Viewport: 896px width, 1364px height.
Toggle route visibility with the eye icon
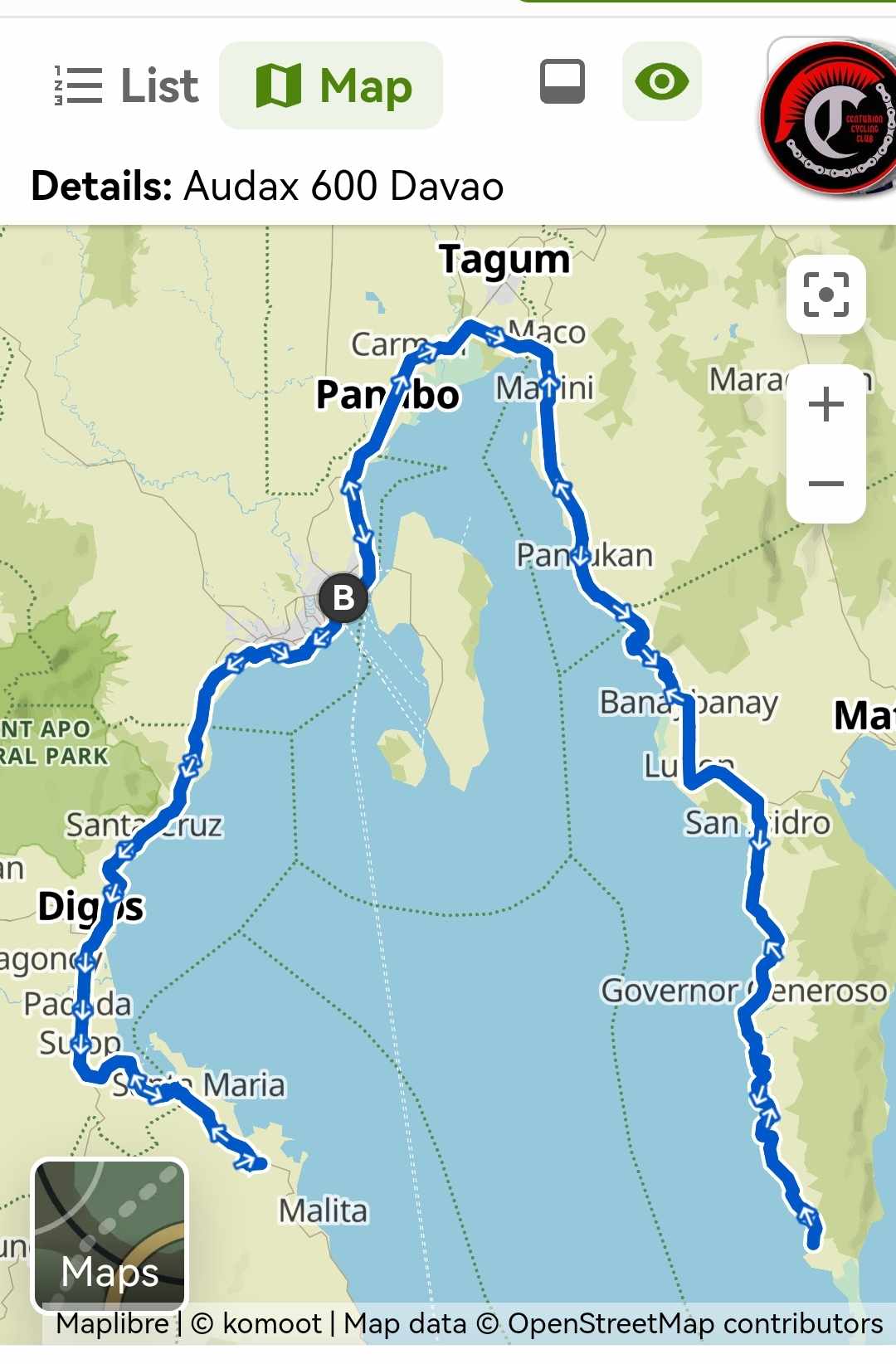point(661,81)
